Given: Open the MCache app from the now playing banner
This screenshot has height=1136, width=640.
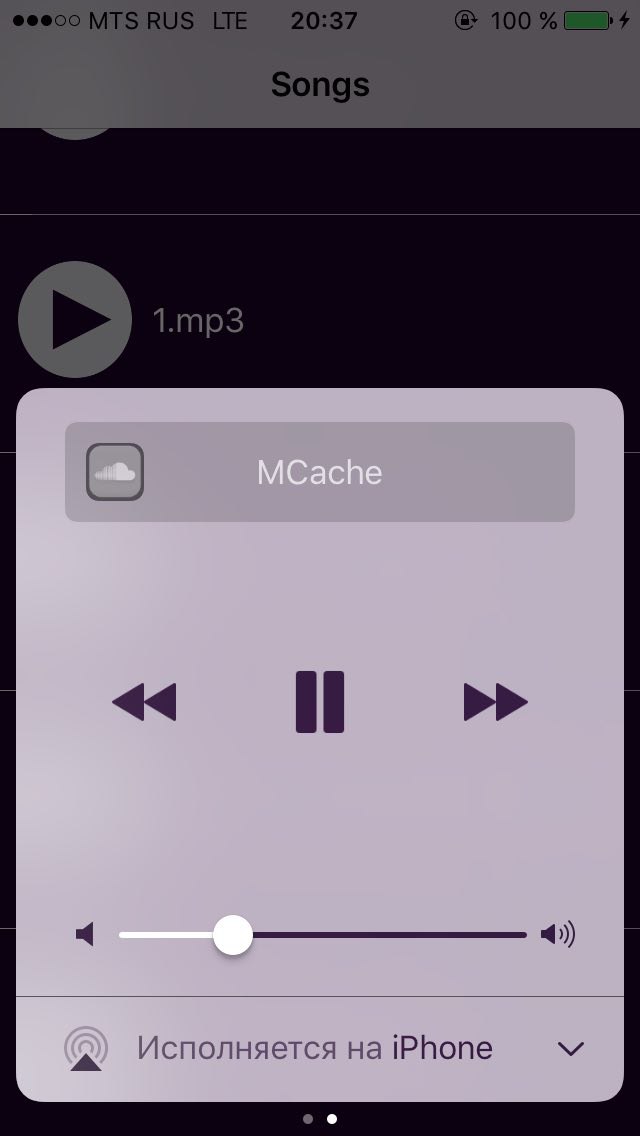Looking at the screenshot, I should click(320, 472).
